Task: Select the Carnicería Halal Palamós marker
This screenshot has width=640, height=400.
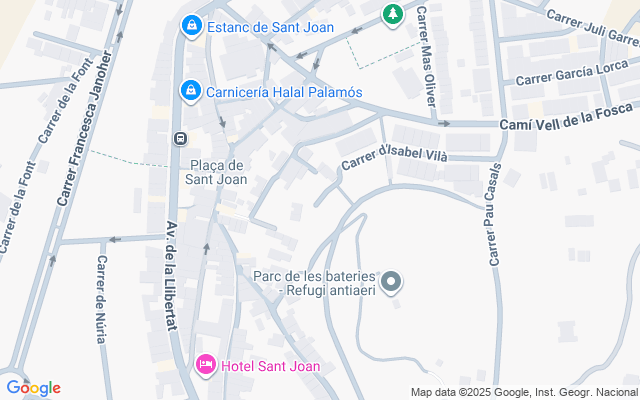Action: 191,91
